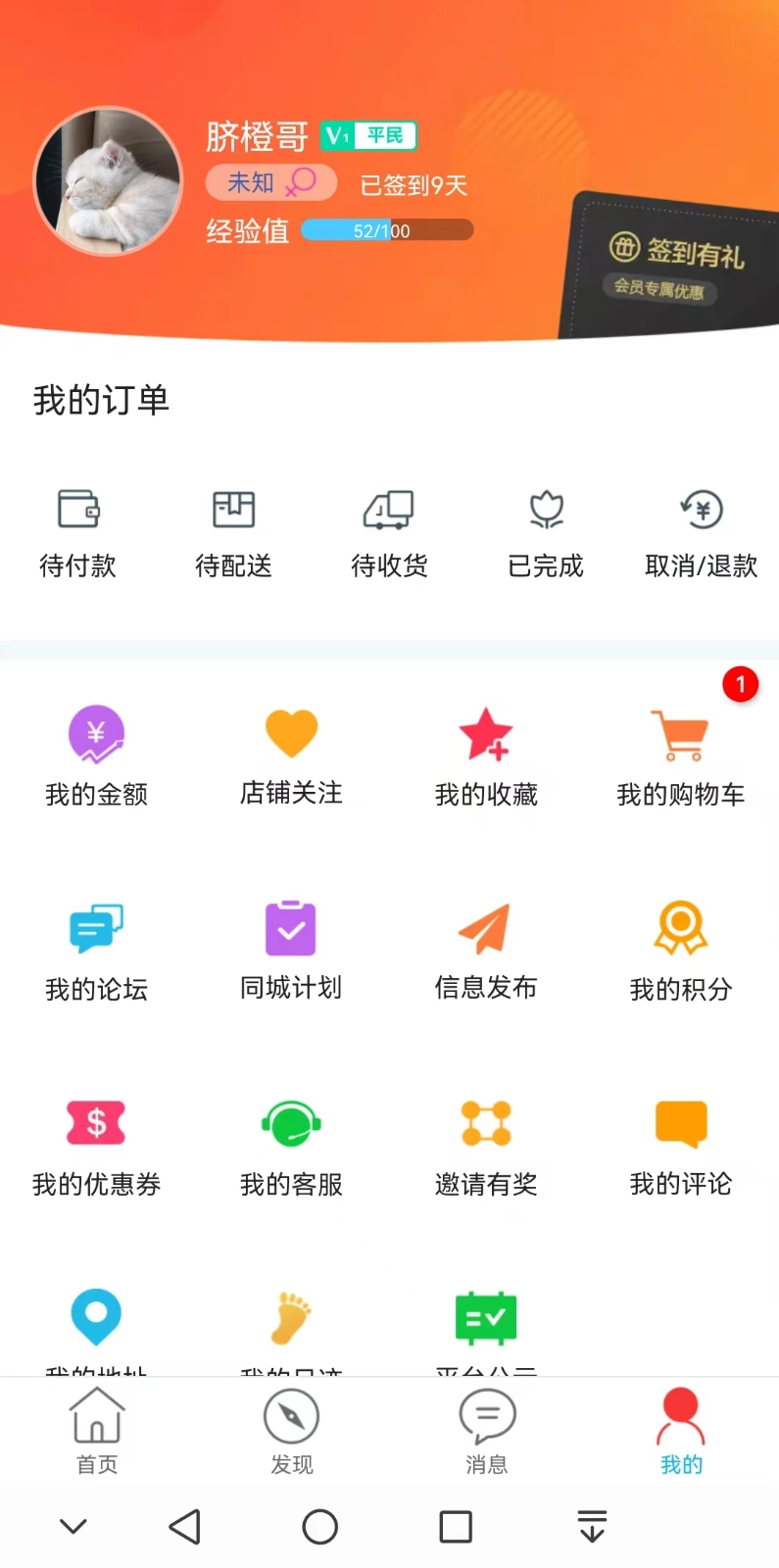The image size is (779, 1568).
Task: Switch to the 消息 messages tab
Action: pyautogui.click(x=487, y=1431)
